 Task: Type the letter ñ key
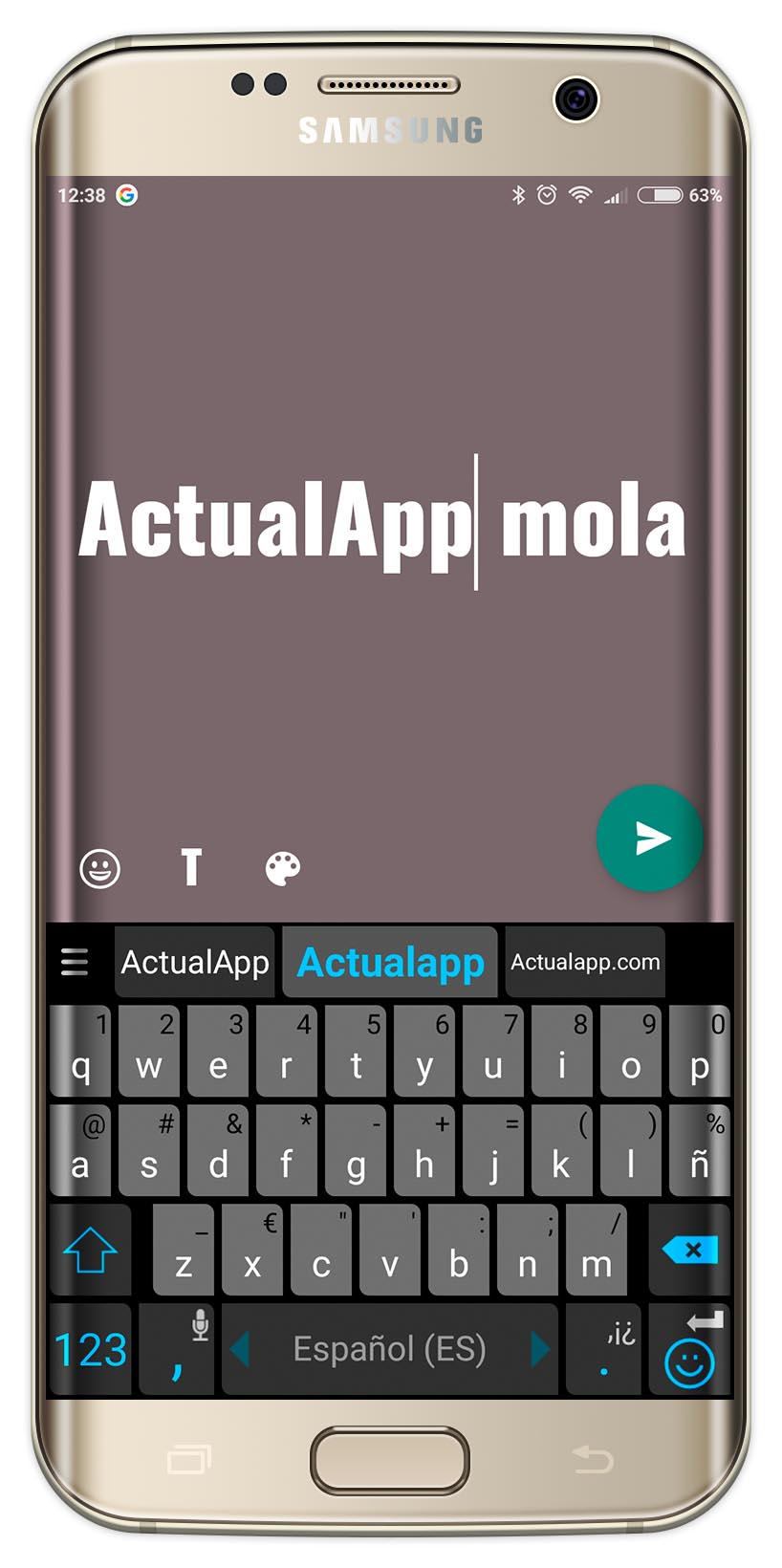click(700, 1150)
